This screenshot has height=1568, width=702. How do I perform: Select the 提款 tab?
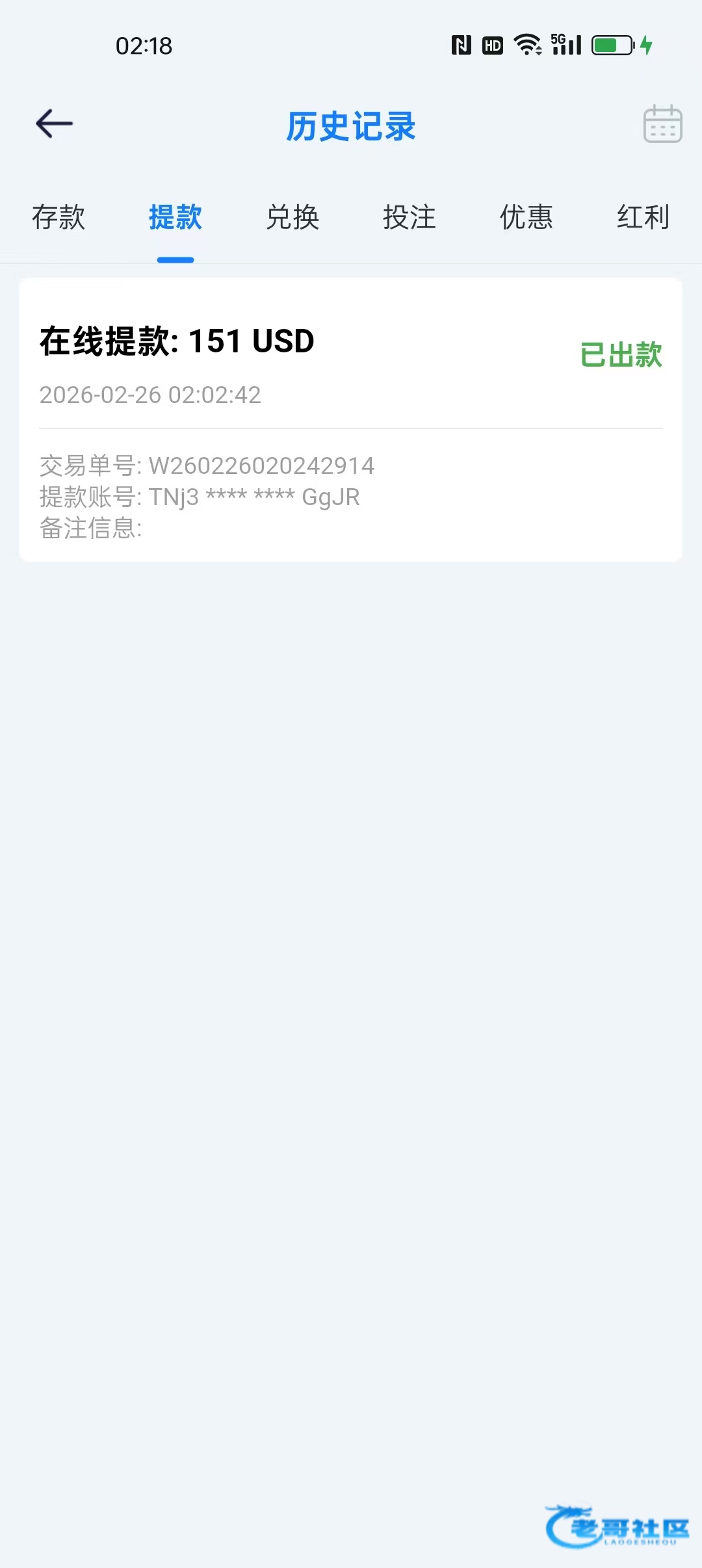pyautogui.click(x=175, y=217)
